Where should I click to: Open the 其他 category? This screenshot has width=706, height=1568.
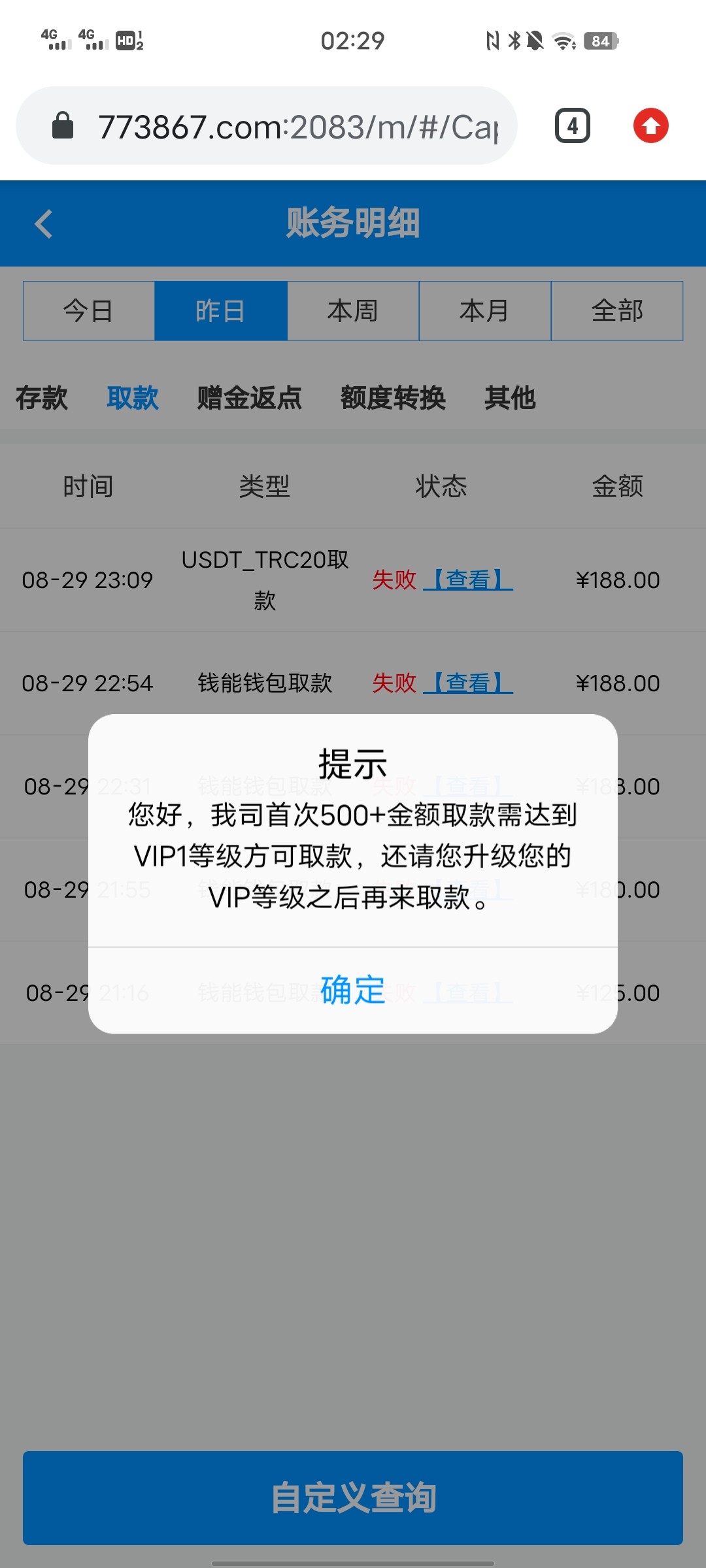pos(510,398)
